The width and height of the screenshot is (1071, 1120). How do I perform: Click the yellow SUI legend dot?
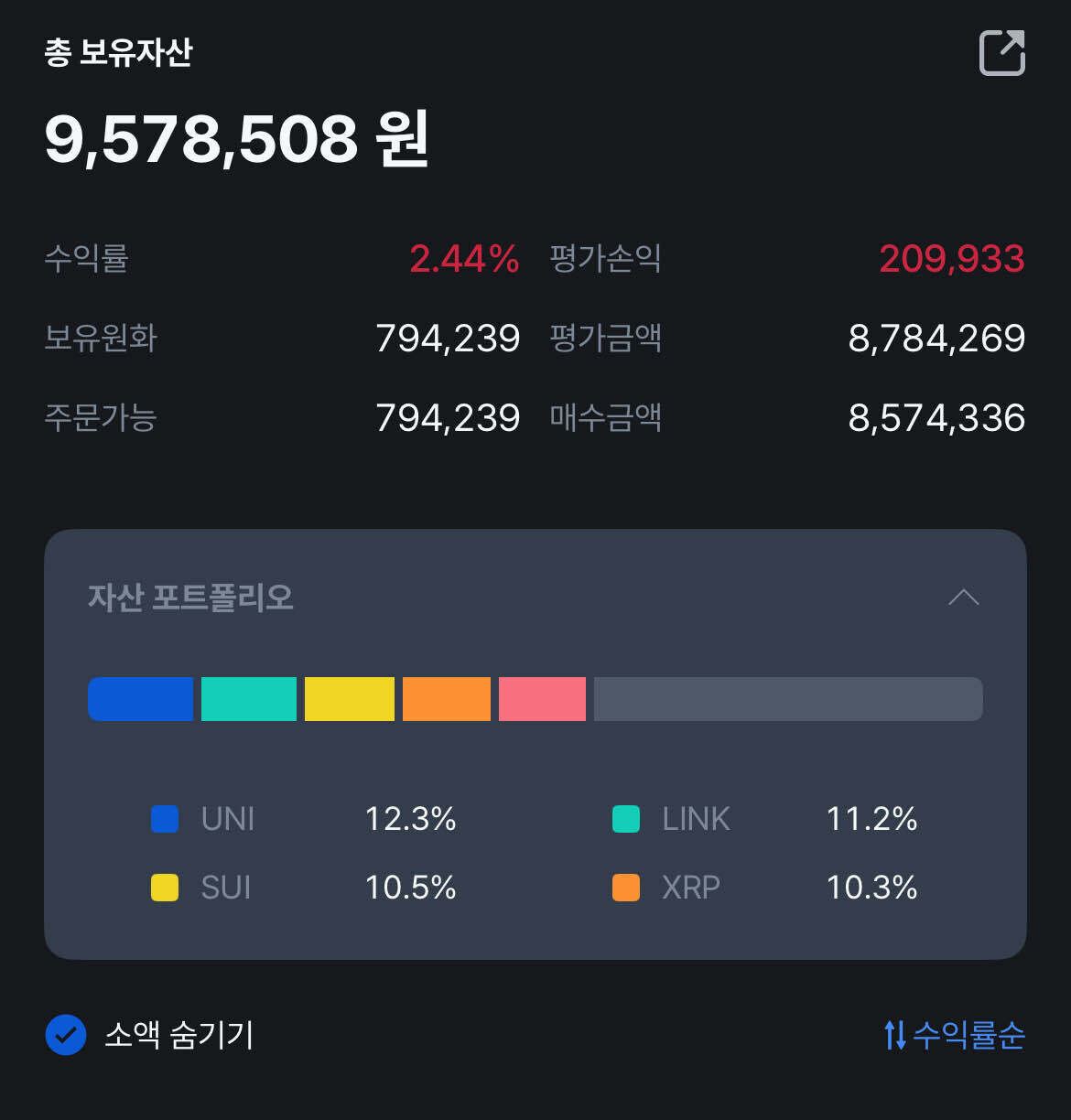coord(164,887)
